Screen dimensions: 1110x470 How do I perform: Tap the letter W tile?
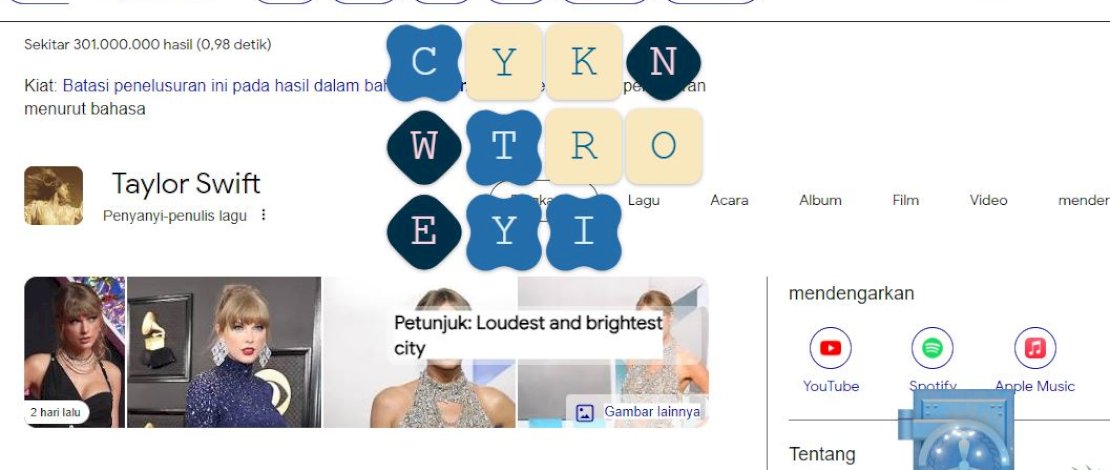click(x=424, y=147)
